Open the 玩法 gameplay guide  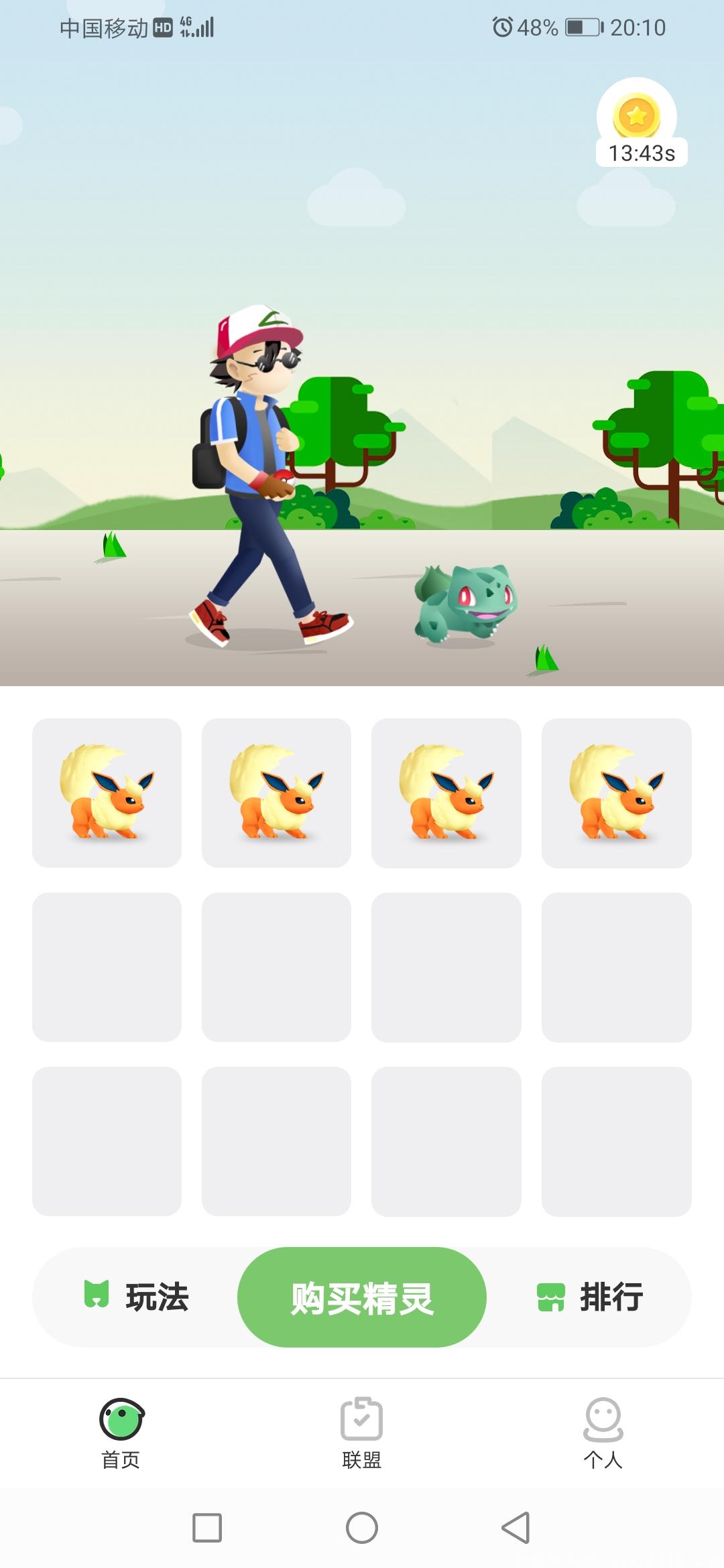click(137, 1297)
